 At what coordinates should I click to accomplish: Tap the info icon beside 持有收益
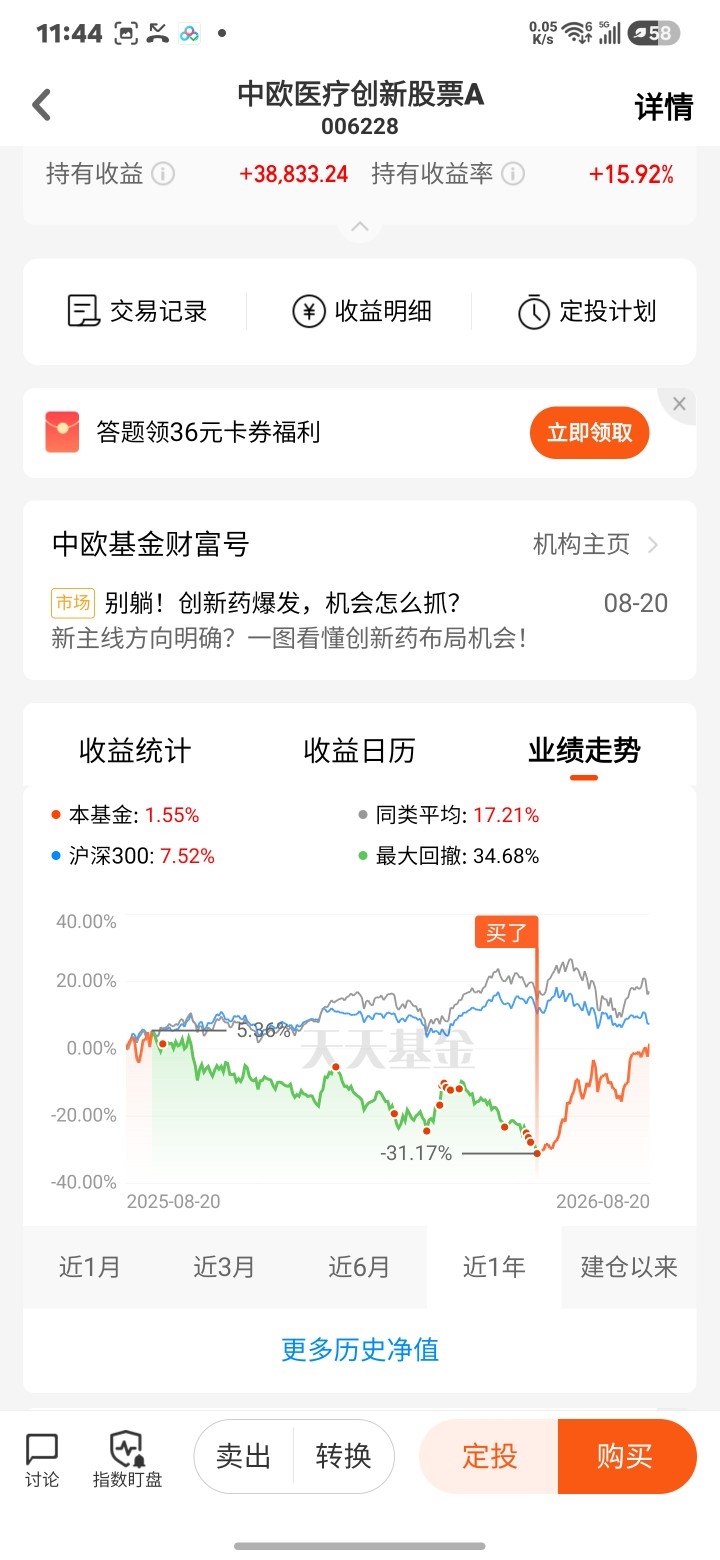[x=162, y=174]
